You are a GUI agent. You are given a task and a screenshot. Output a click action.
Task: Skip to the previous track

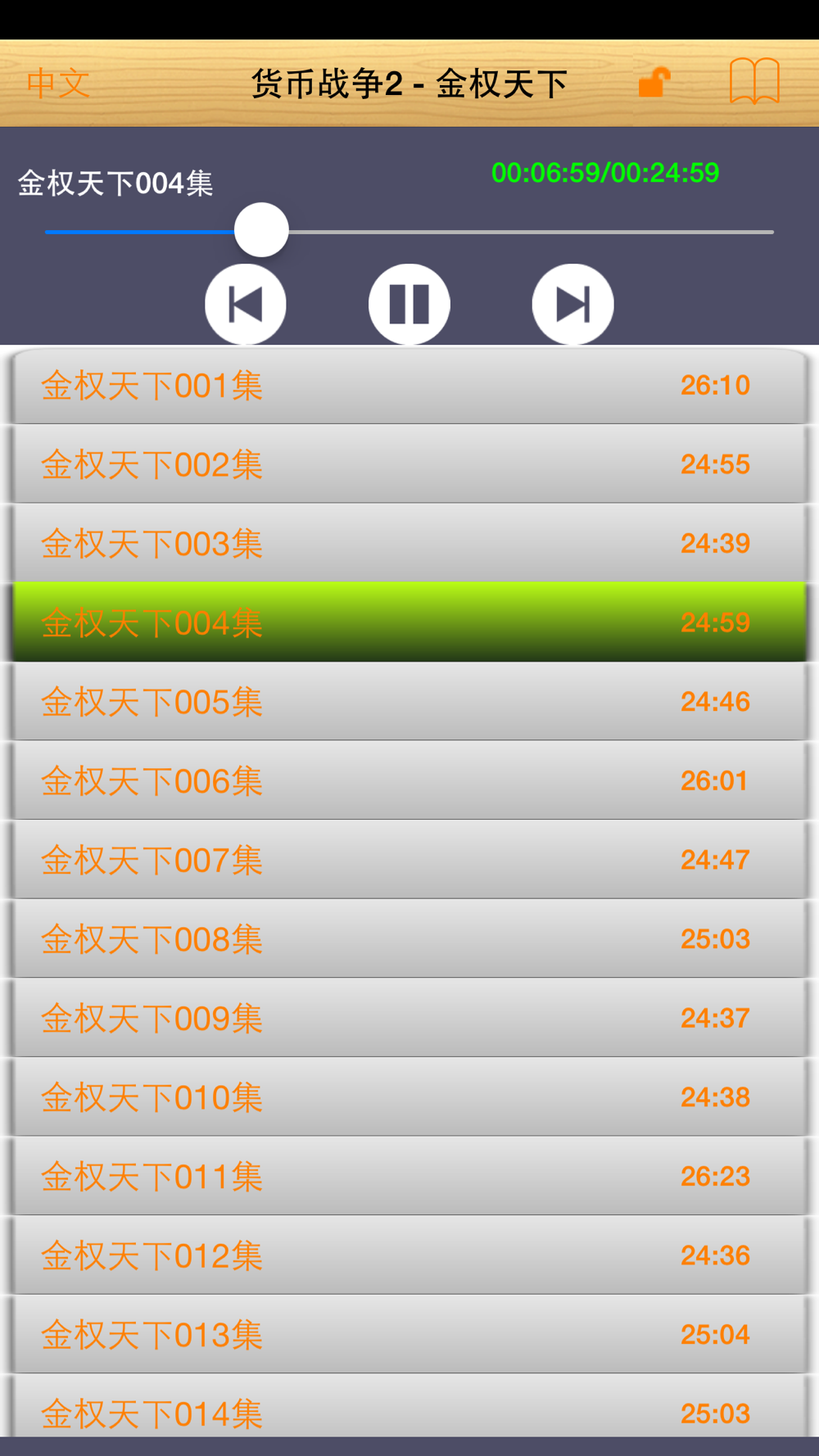coord(246,304)
